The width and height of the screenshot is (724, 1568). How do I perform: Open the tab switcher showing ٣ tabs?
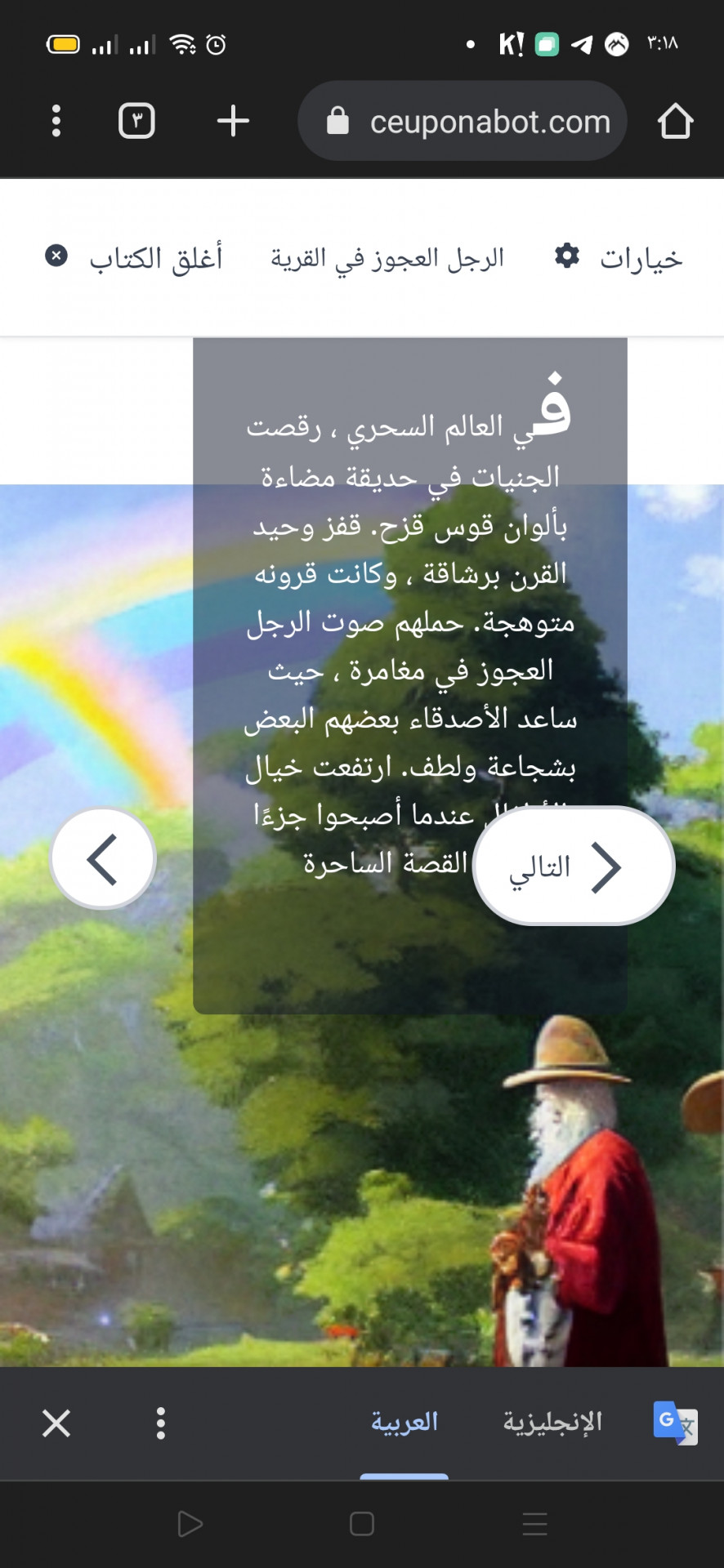point(136,121)
